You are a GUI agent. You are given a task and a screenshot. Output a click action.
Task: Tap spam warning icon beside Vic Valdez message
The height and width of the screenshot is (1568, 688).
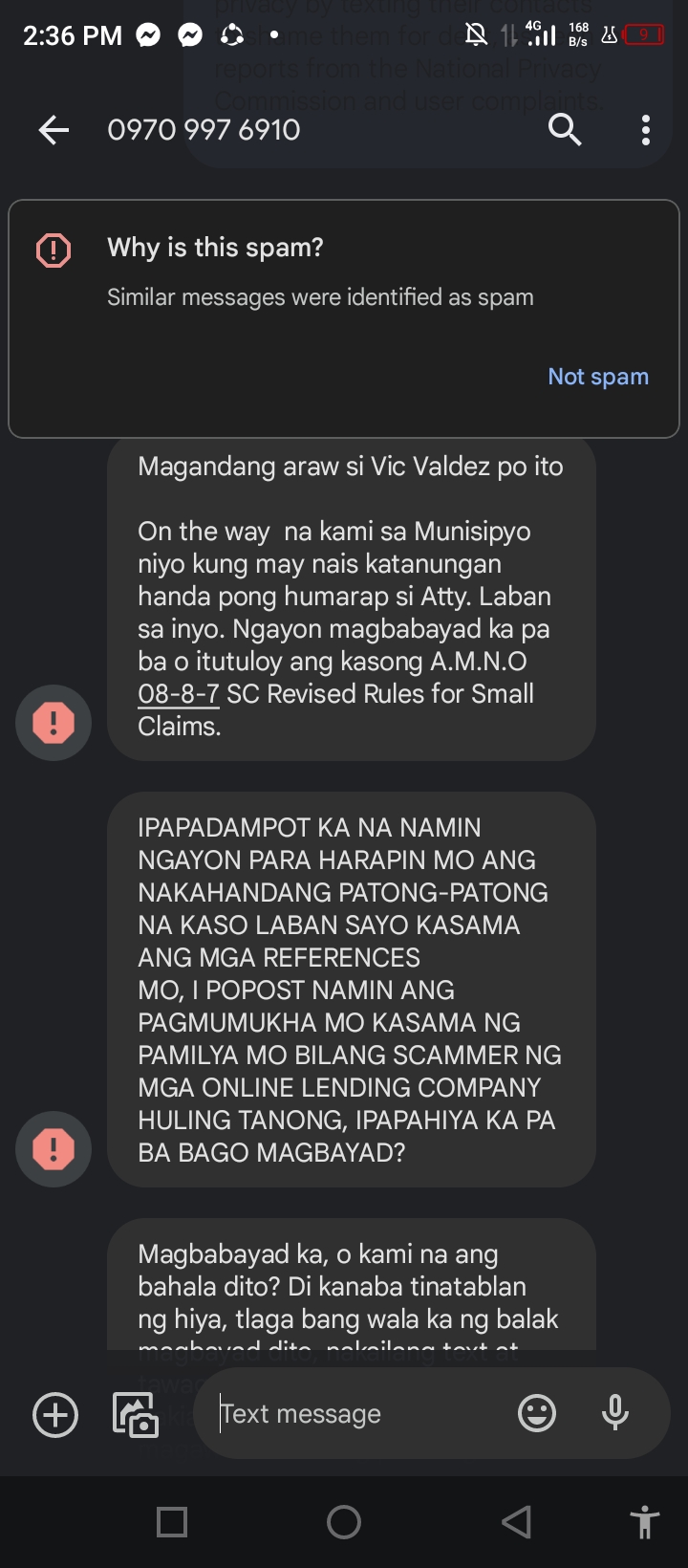[x=54, y=723]
